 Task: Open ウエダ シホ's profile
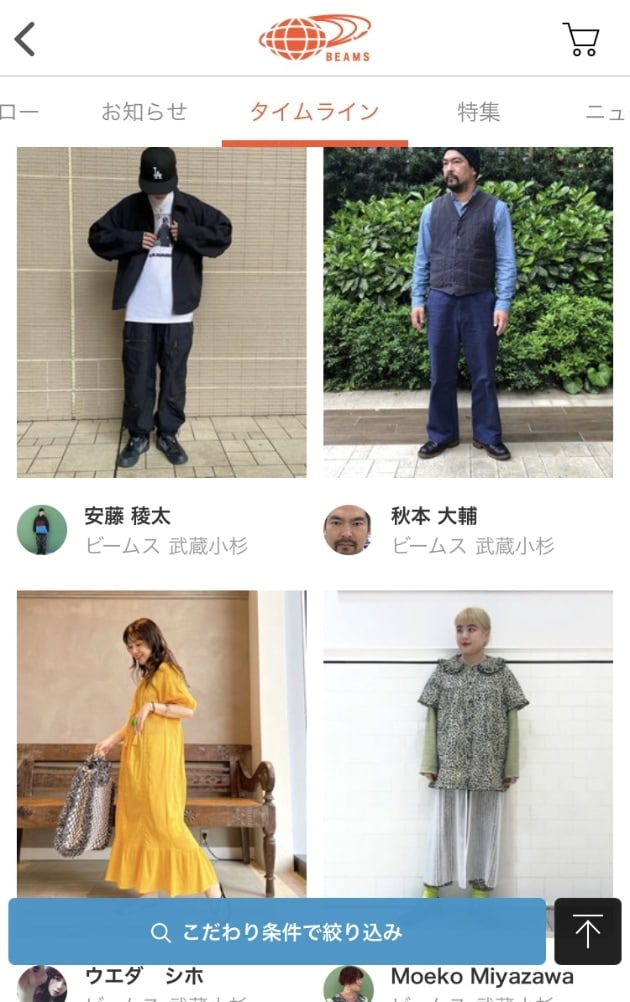[143, 977]
